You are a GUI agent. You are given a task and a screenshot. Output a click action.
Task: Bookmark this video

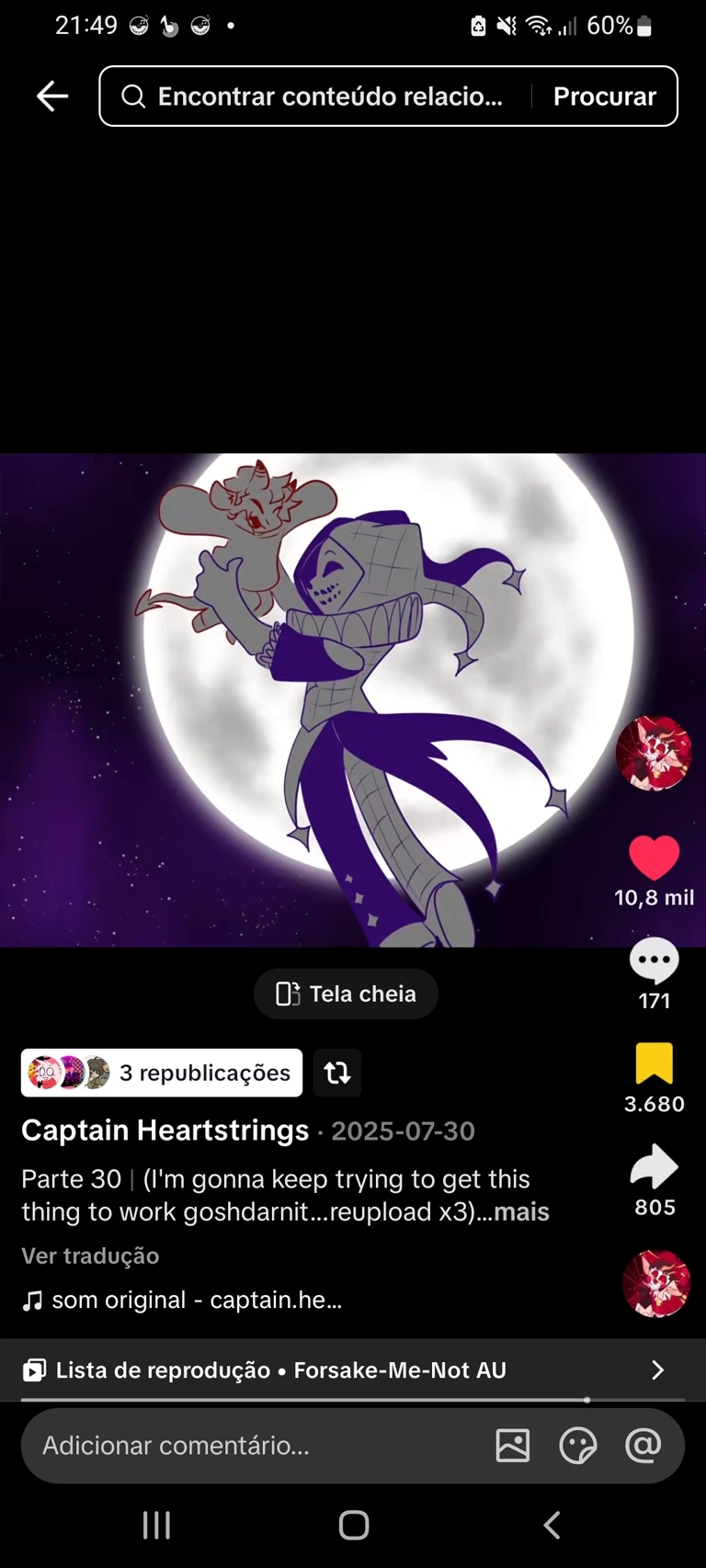coord(654,1064)
